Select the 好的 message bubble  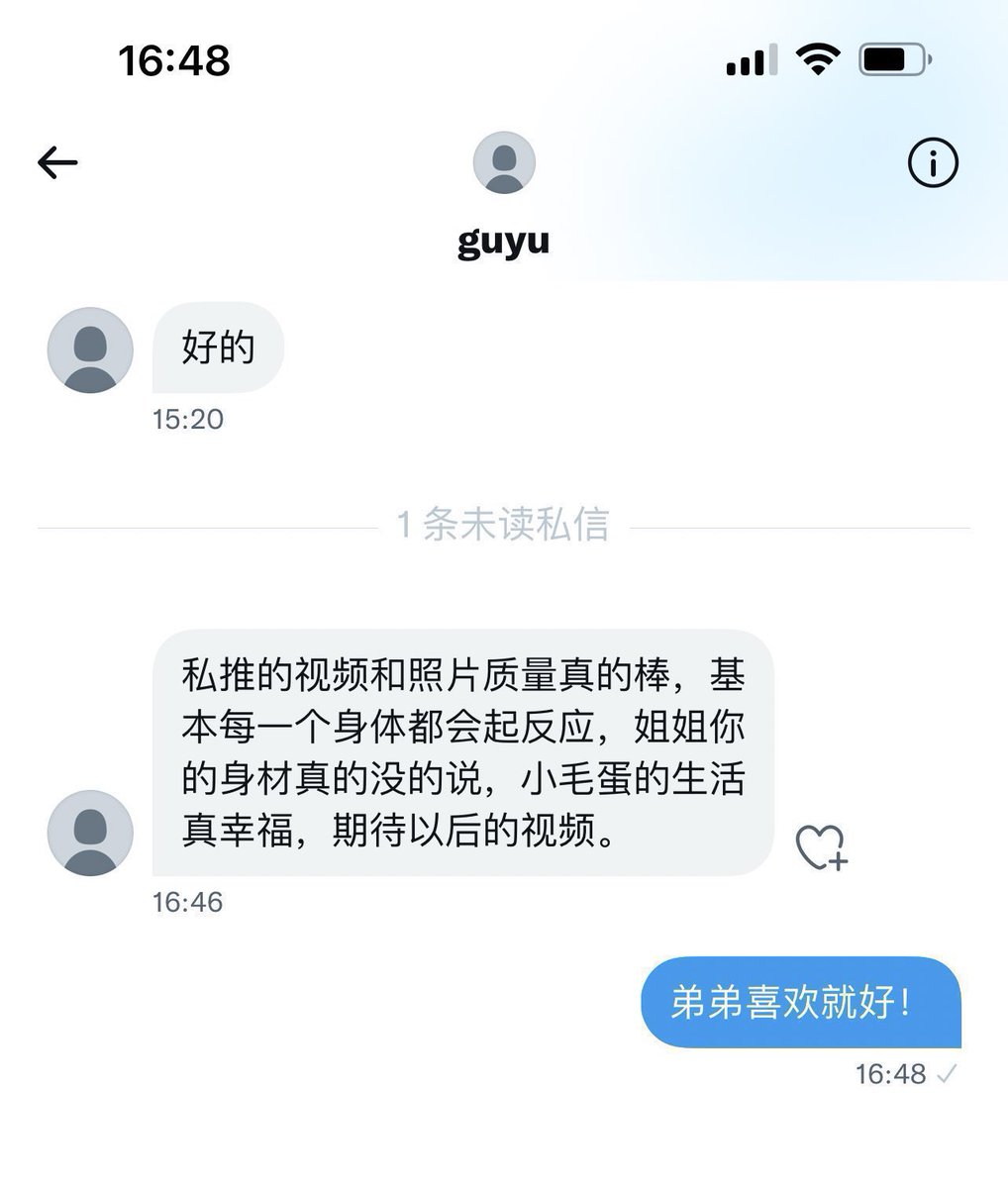217,348
